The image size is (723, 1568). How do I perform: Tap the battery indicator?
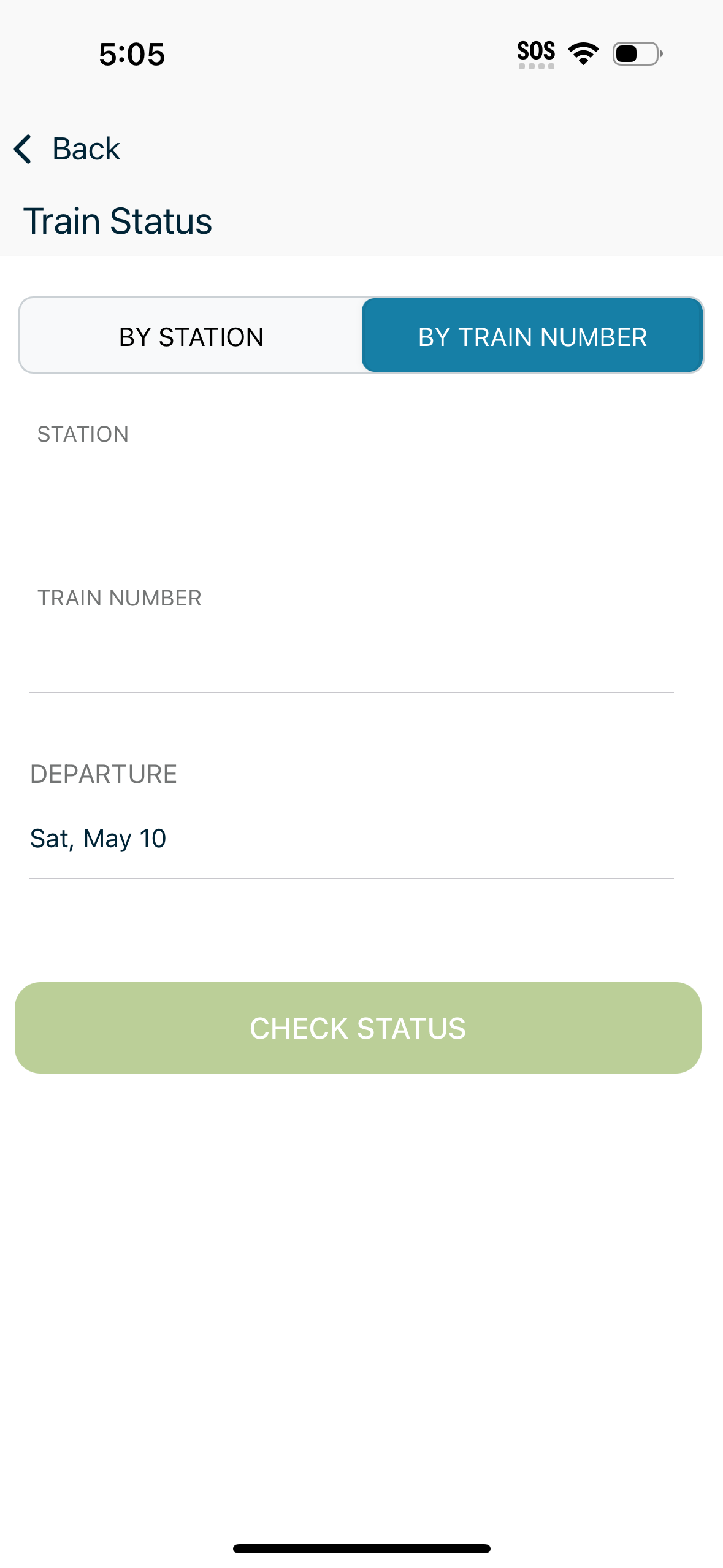tap(636, 53)
